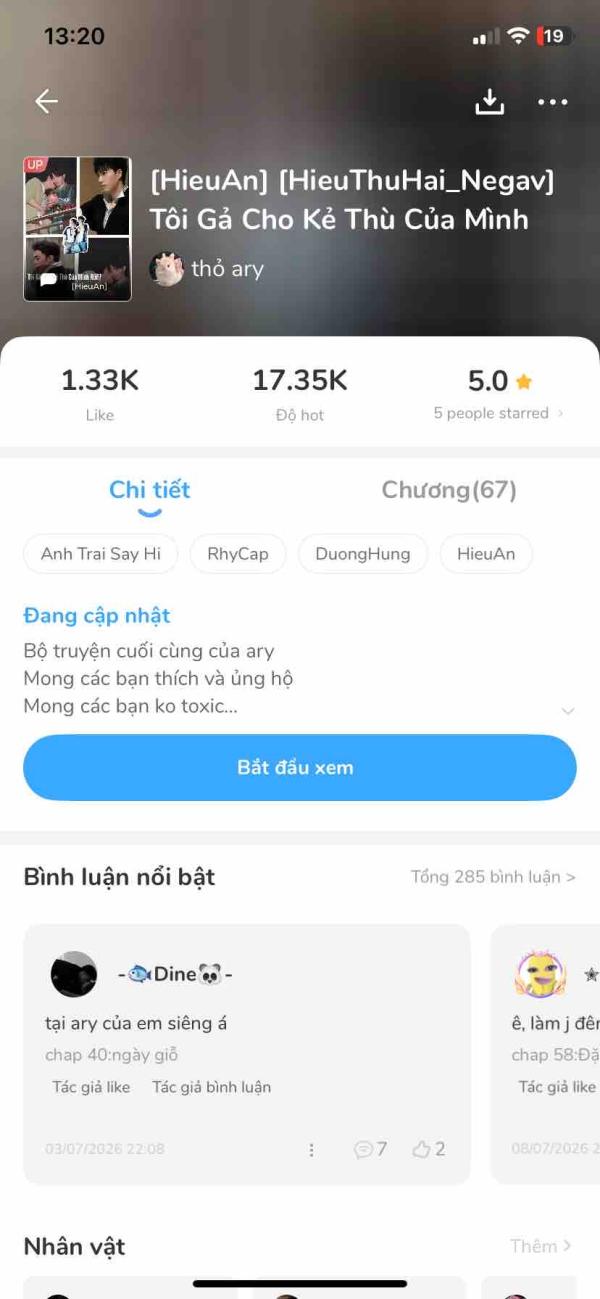This screenshot has width=600, height=1299.
Task: Expand the story description with the chevron
Action: point(568,711)
